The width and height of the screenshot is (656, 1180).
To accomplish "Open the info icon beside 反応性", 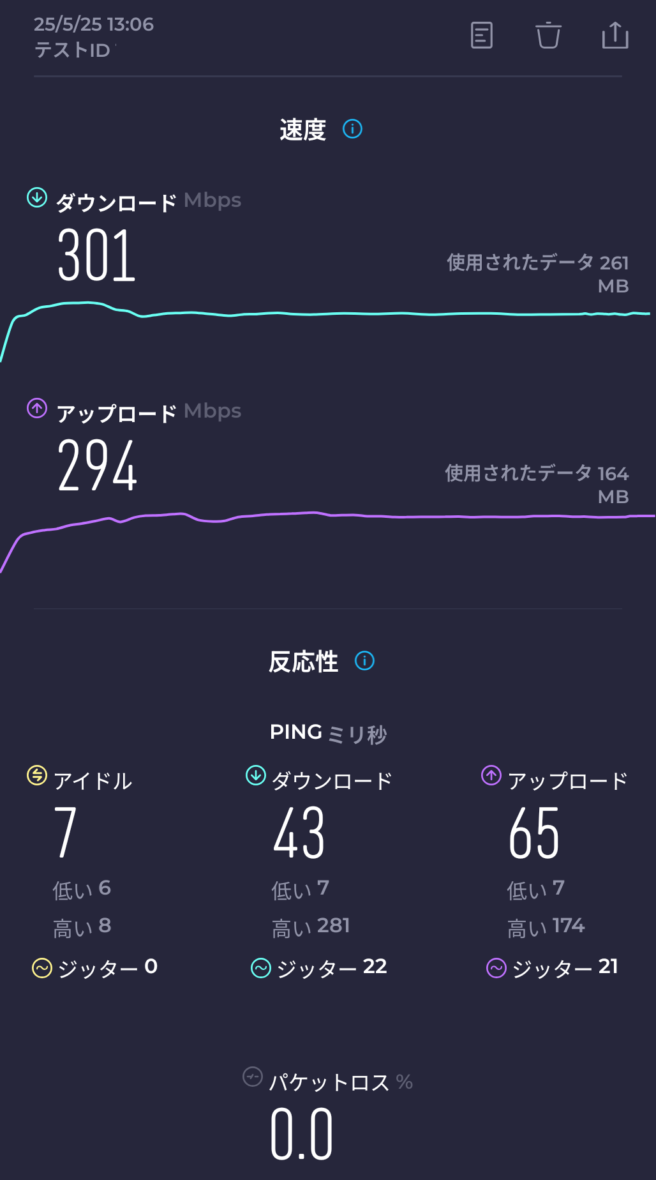I will tap(364, 661).
